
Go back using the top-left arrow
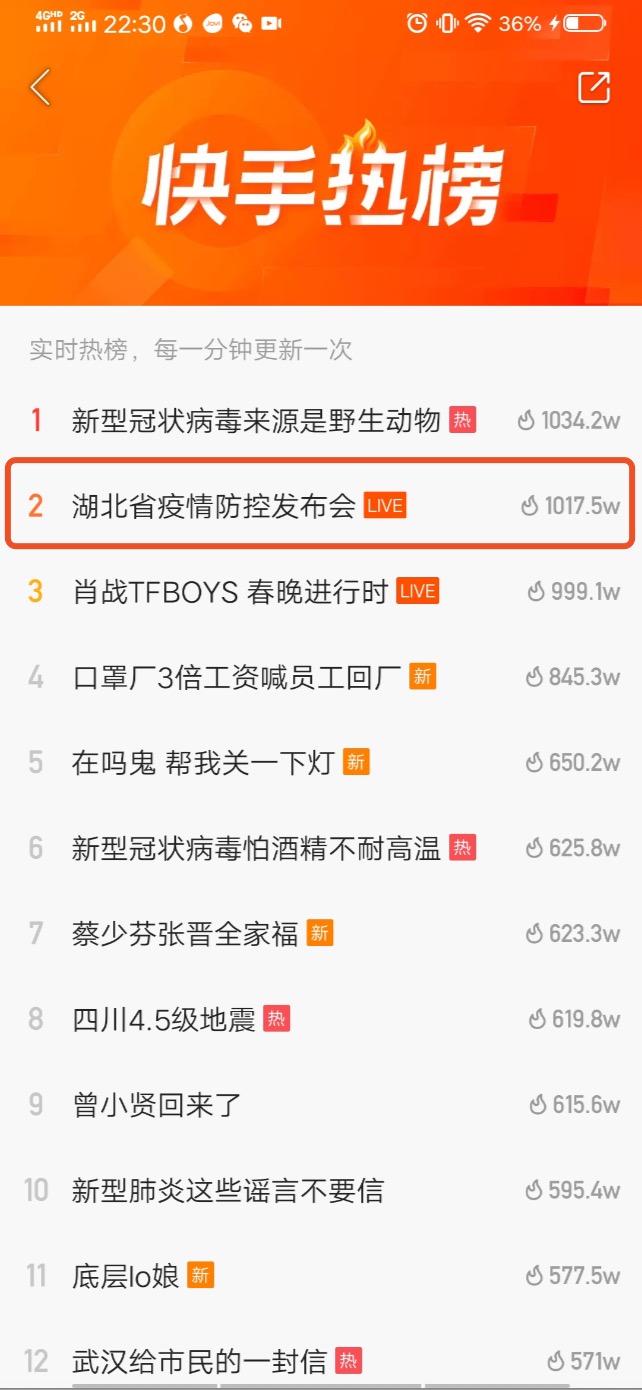tap(40, 88)
